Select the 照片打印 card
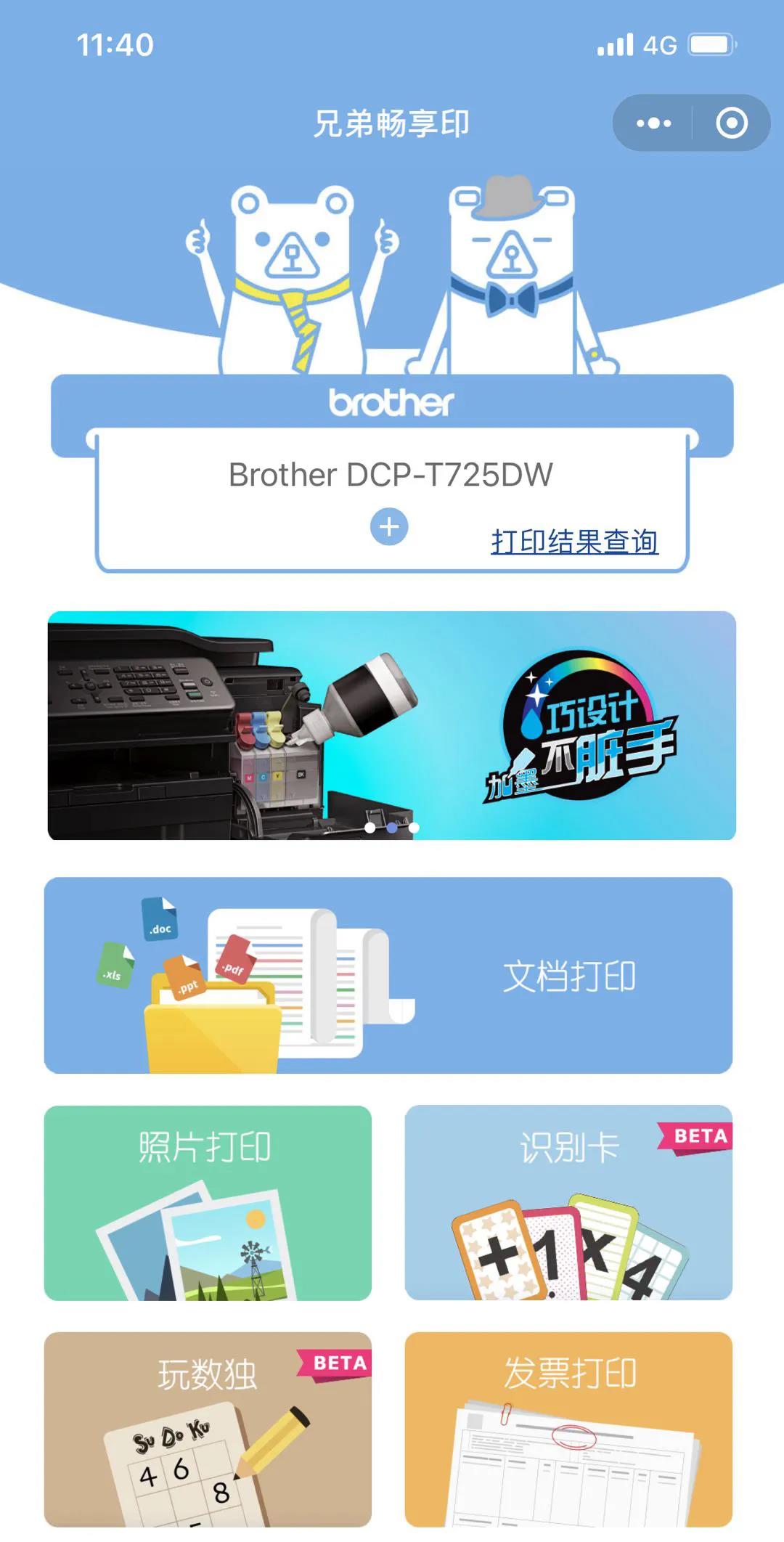Viewport: 784px width, 1542px height. pos(208,1203)
